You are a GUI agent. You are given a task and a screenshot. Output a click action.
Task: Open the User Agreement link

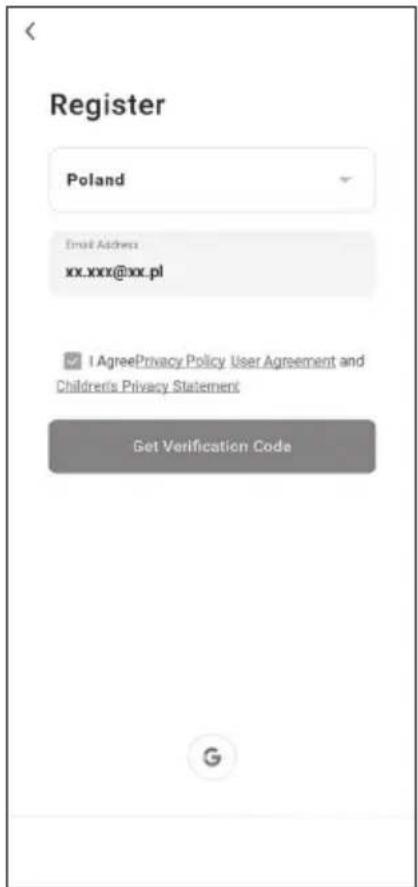click(283, 361)
